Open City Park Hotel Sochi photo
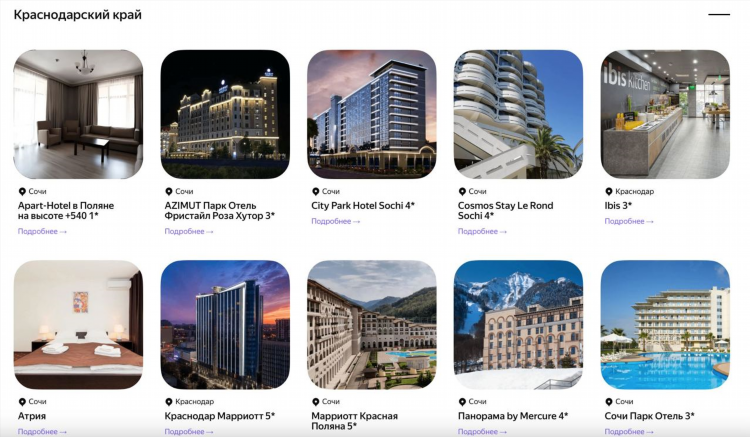This screenshot has height=437, width=750. [371, 114]
